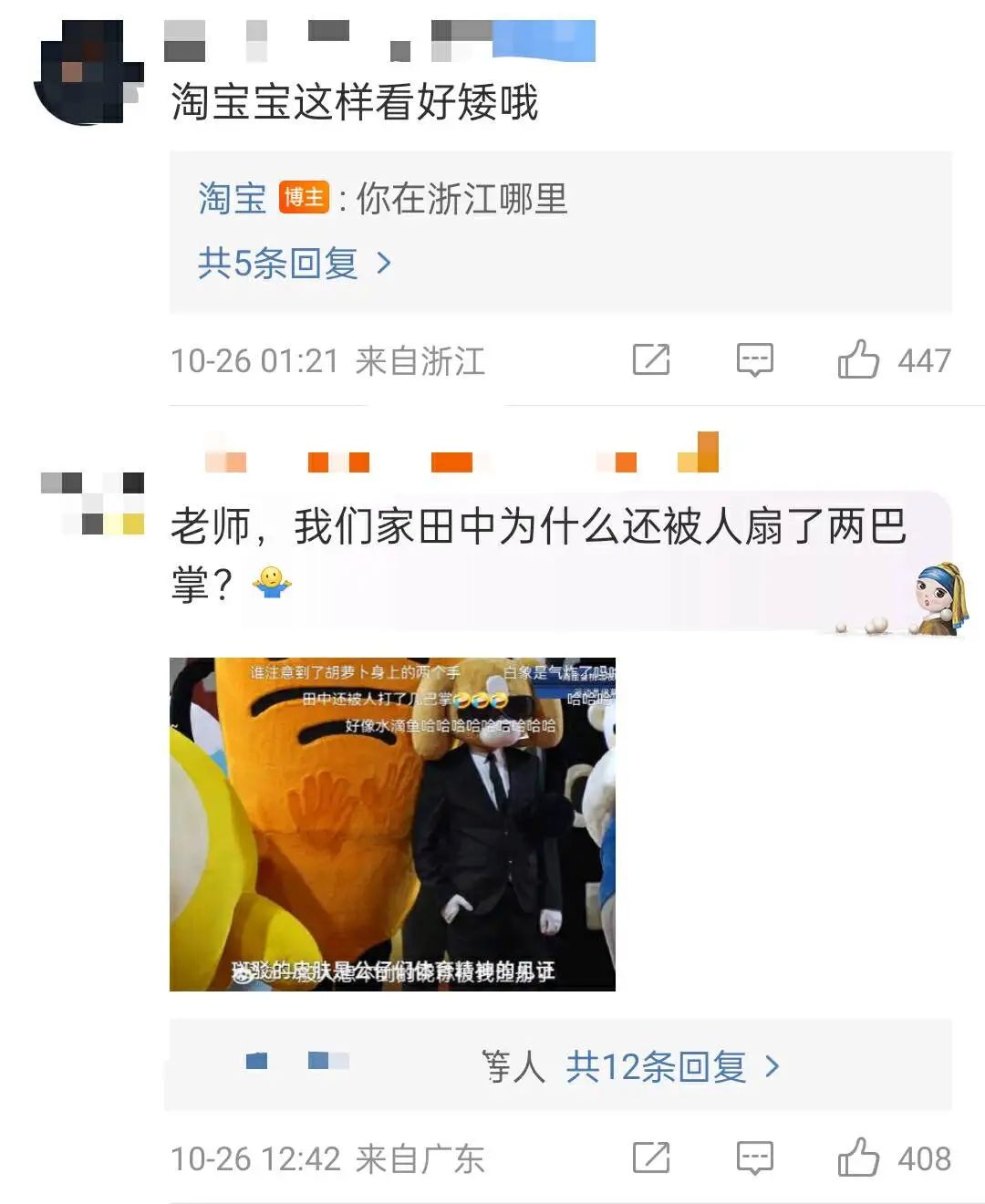This screenshot has width=985, height=1204.
Task: Repost the 12:42 comment from 广东
Action: click(651, 1157)
